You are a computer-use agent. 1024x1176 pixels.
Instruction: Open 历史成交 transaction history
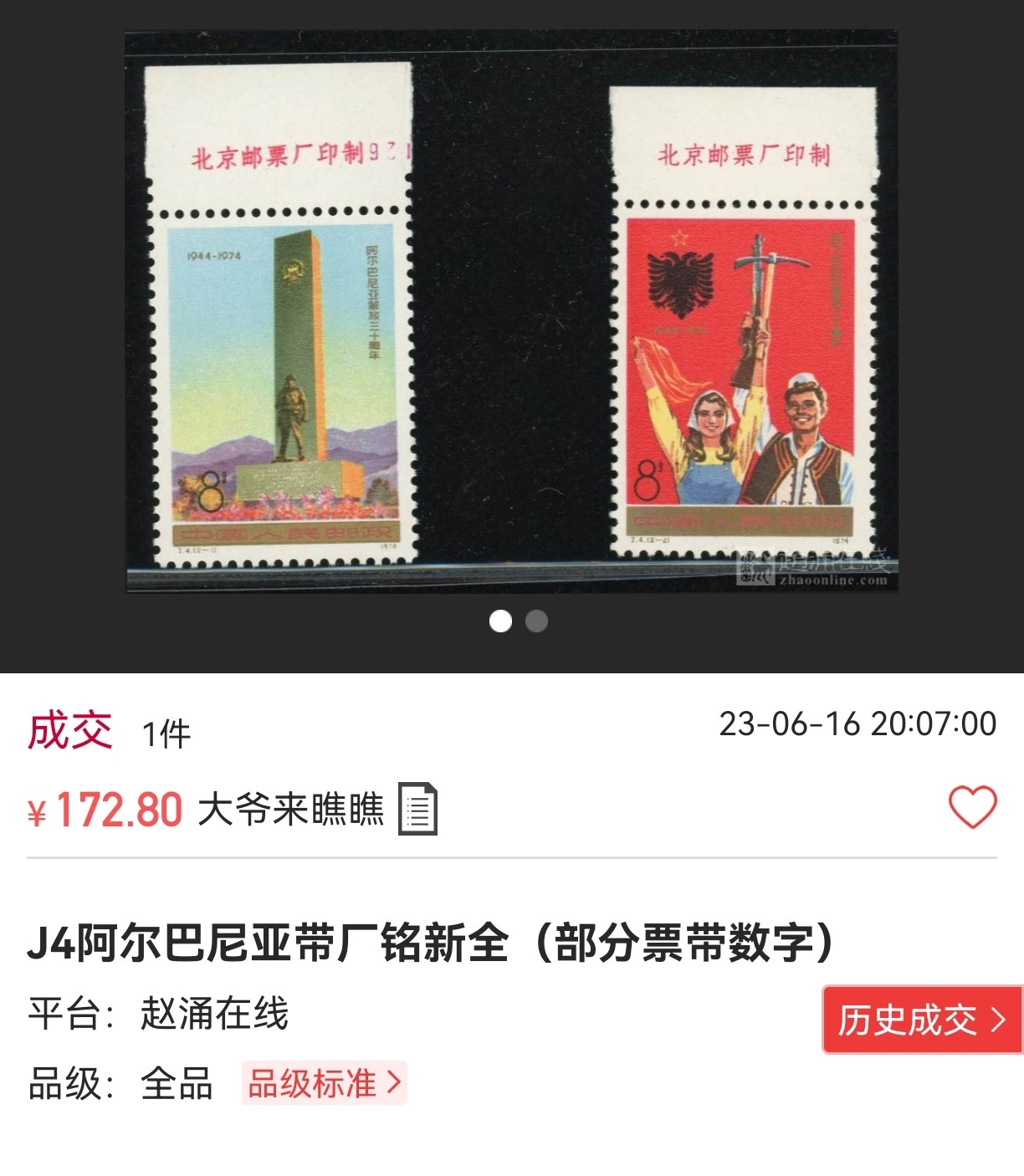(x=922, y=1020)
